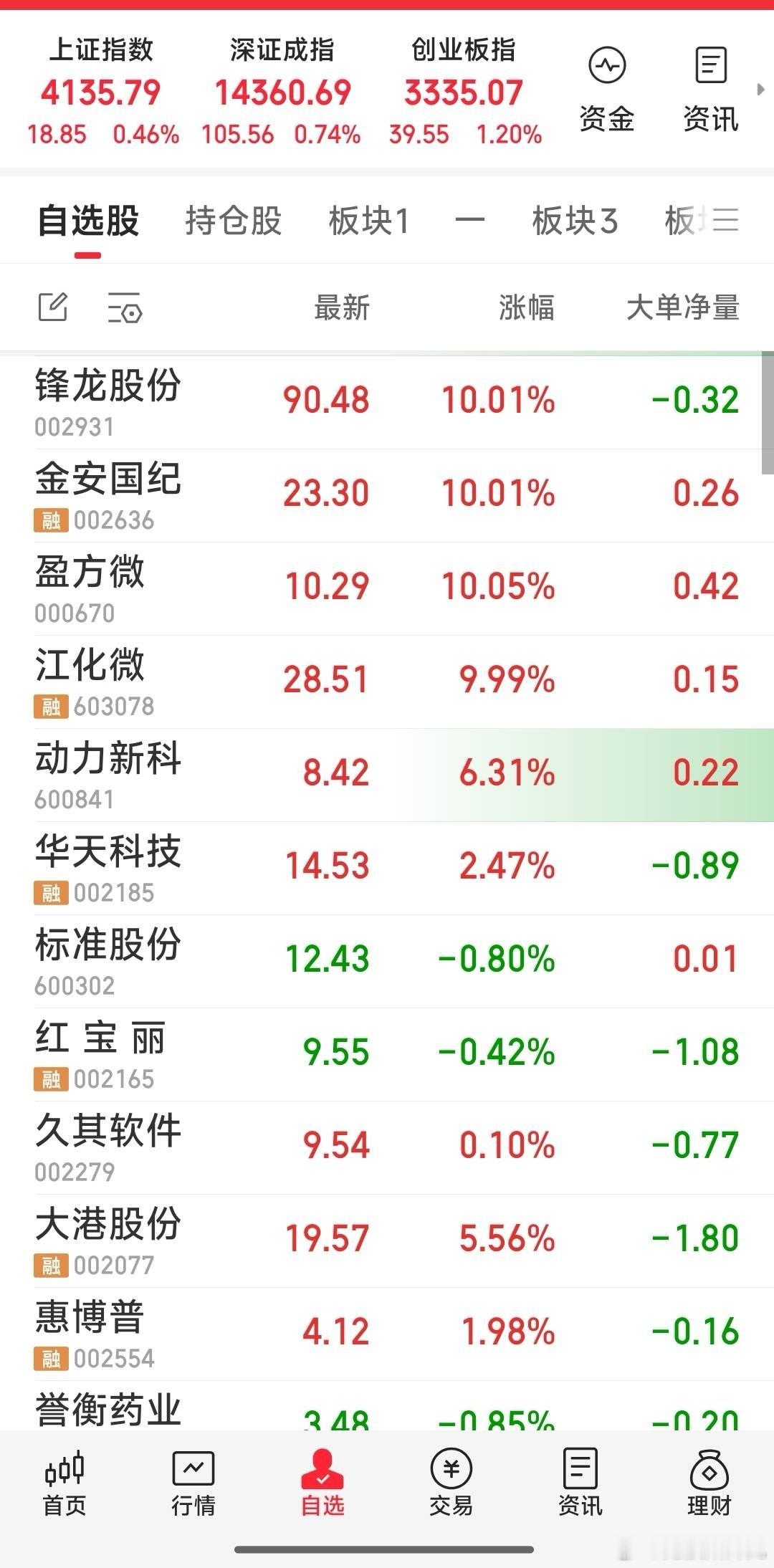
Task: Sort list by tapping 涨幅 column header
Action: [528, 307]
